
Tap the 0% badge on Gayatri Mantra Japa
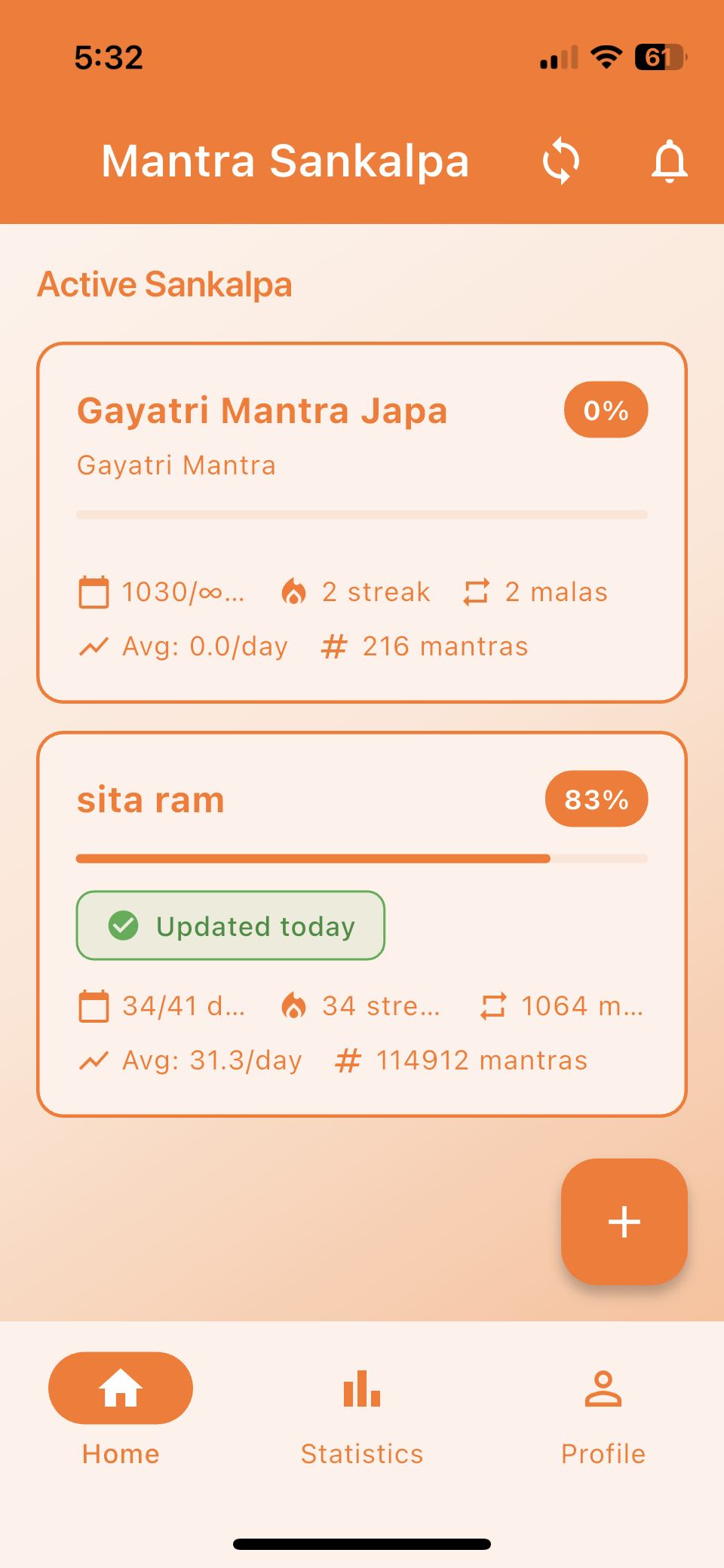(x=606, y=410)
